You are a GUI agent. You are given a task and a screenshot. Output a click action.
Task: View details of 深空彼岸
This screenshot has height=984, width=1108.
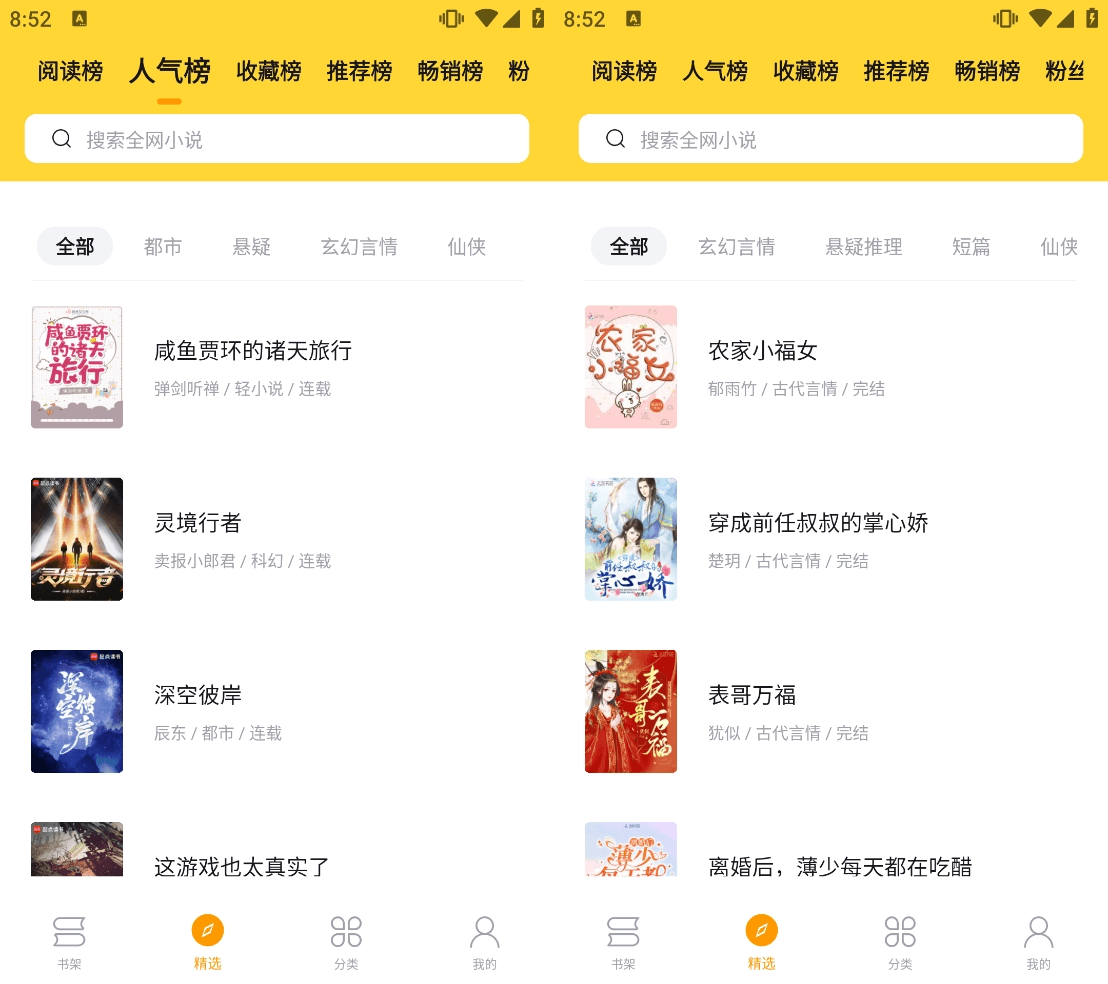(198, 695)
